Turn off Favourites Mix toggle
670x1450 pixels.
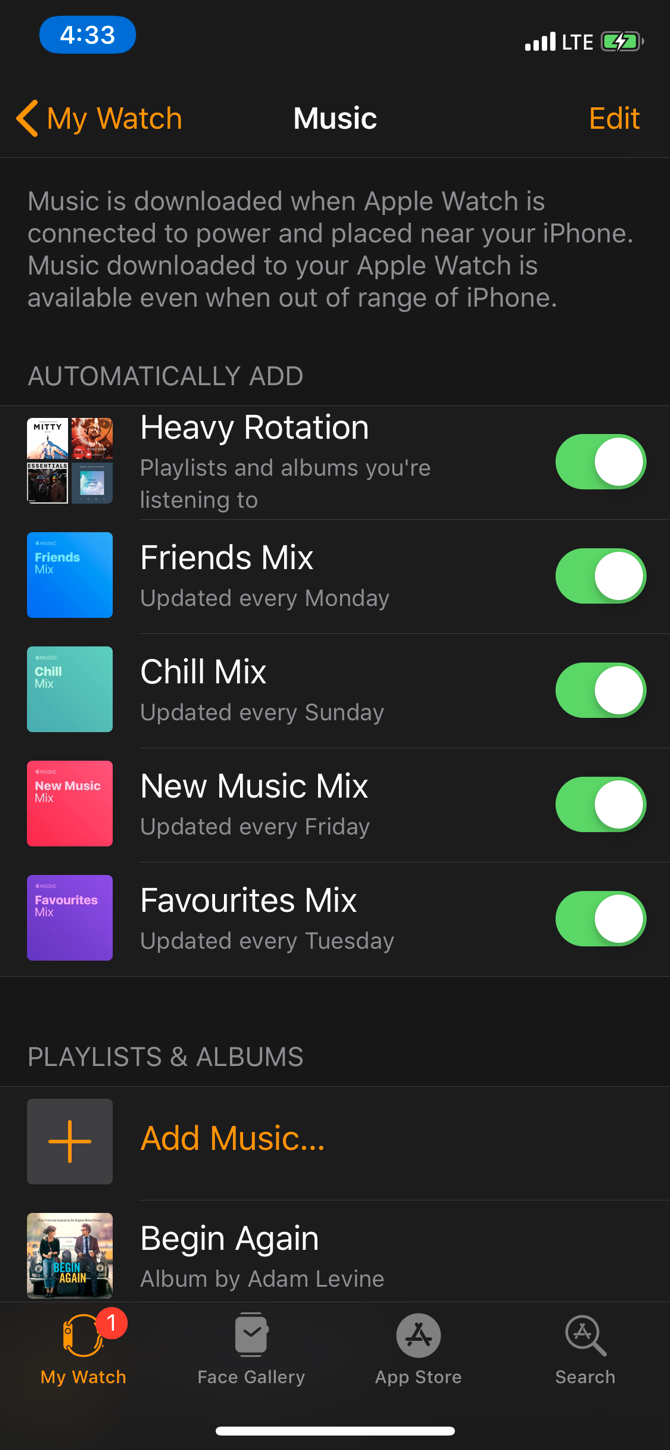click(601, 918)
